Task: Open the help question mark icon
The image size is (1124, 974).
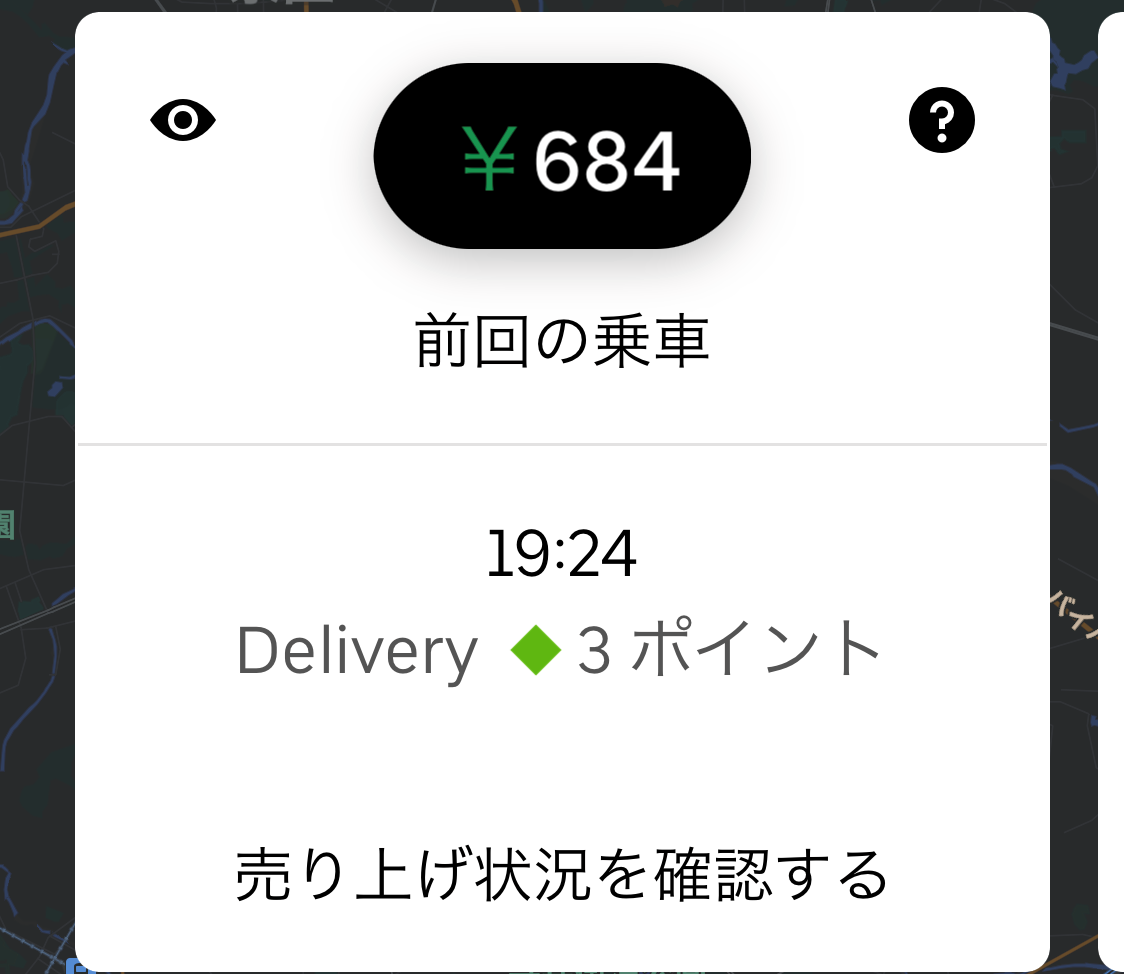Action: coord(941,120)
